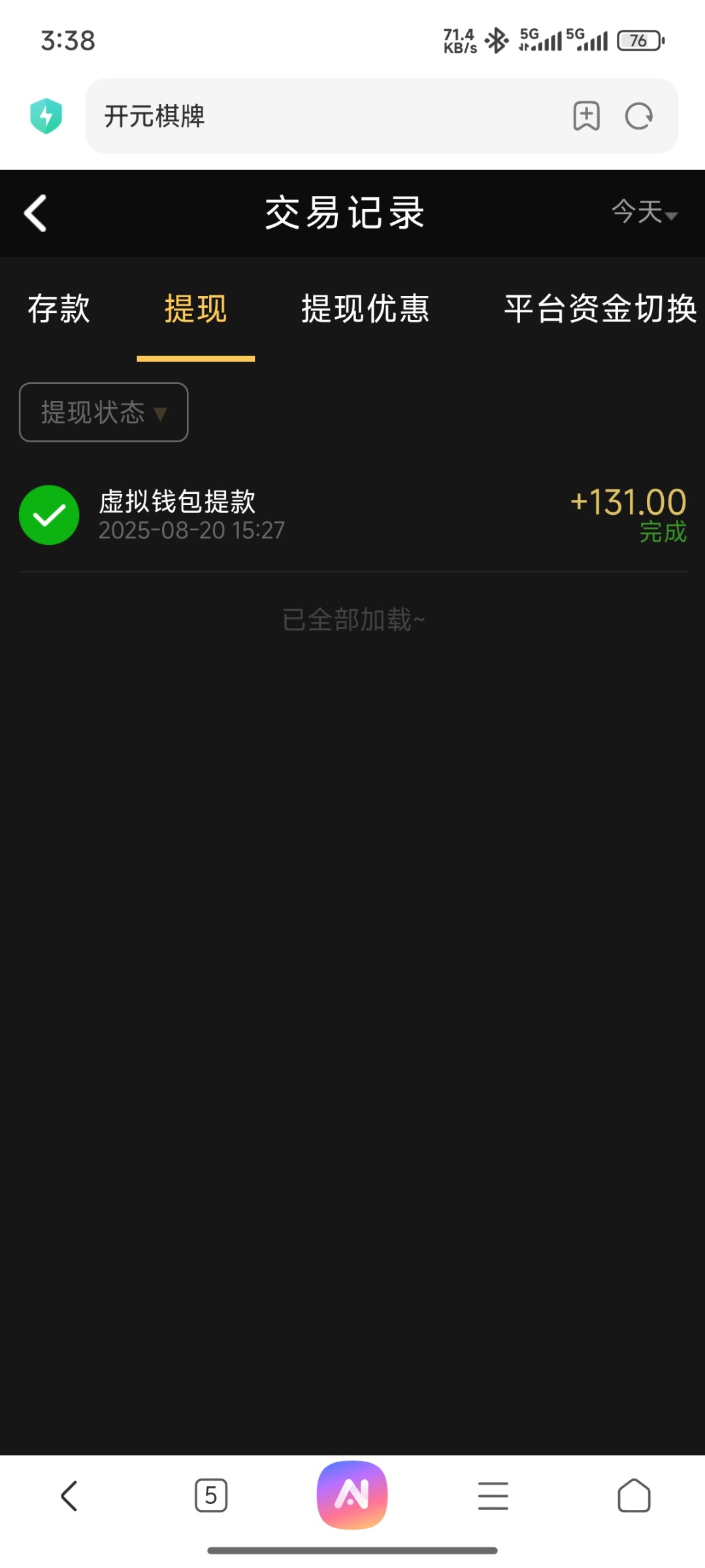This screenshot has height=1568, width=705.
Task: Reload the current page
Action: pos(638,116)
